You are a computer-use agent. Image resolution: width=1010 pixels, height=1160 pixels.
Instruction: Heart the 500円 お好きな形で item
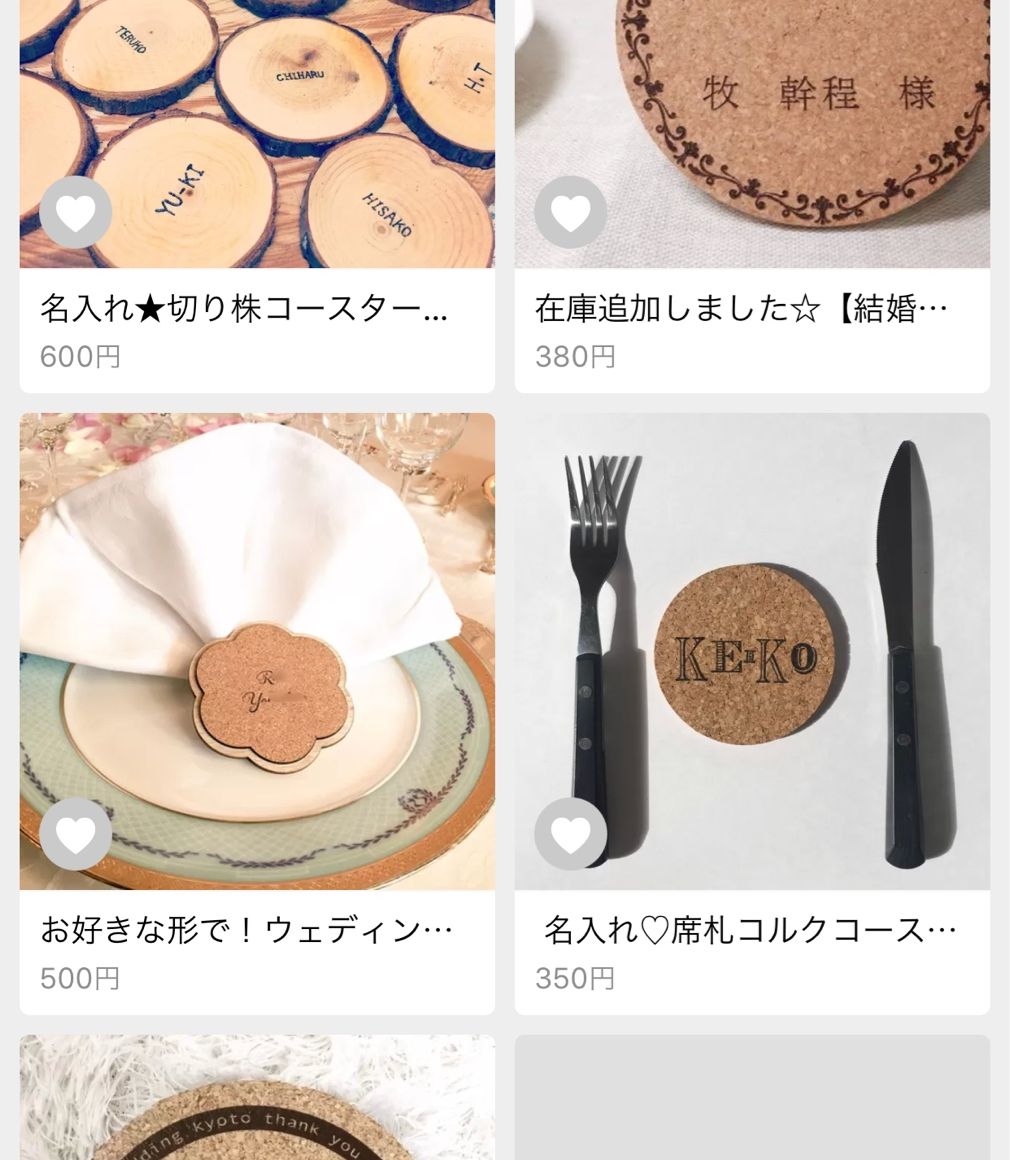coord(76,834)
